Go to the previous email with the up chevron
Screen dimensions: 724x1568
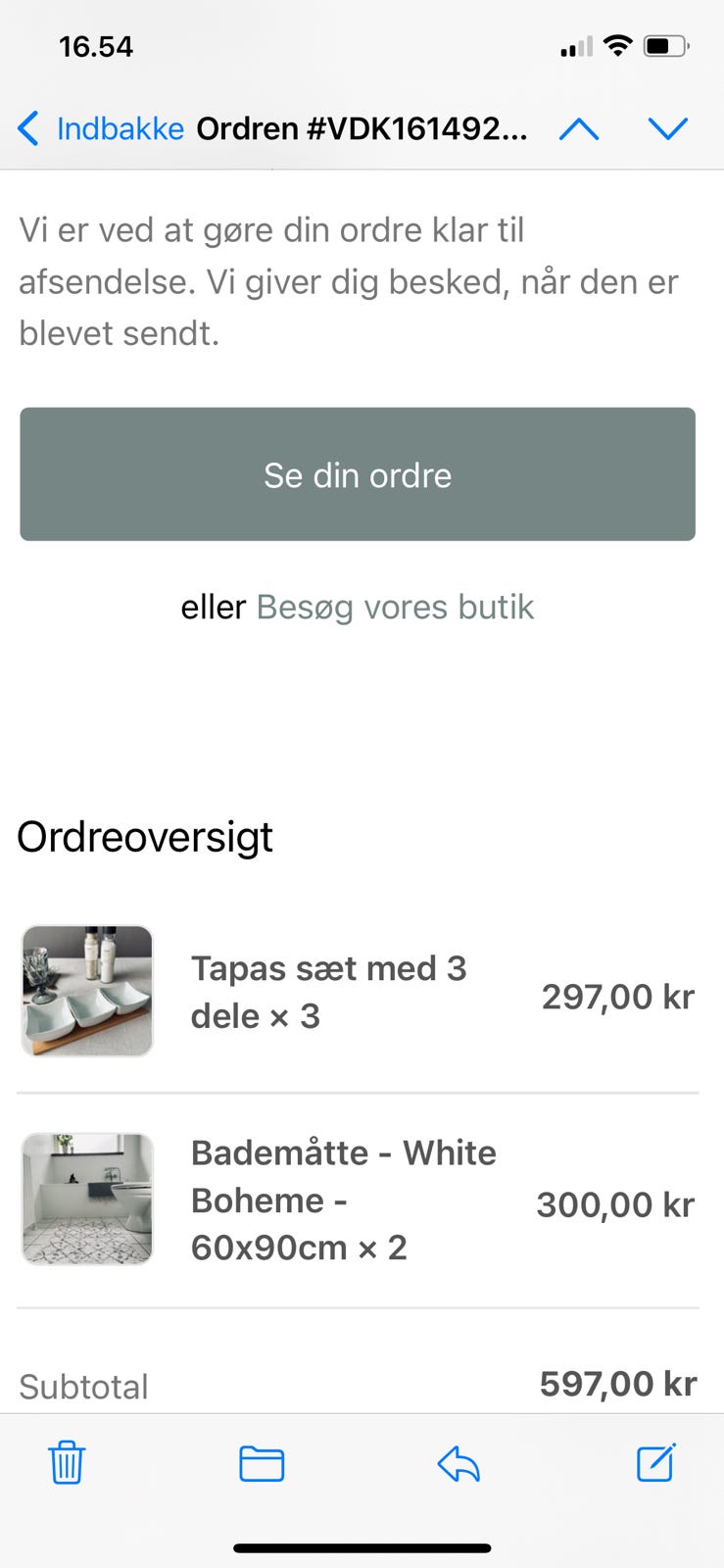pos(578,128)
